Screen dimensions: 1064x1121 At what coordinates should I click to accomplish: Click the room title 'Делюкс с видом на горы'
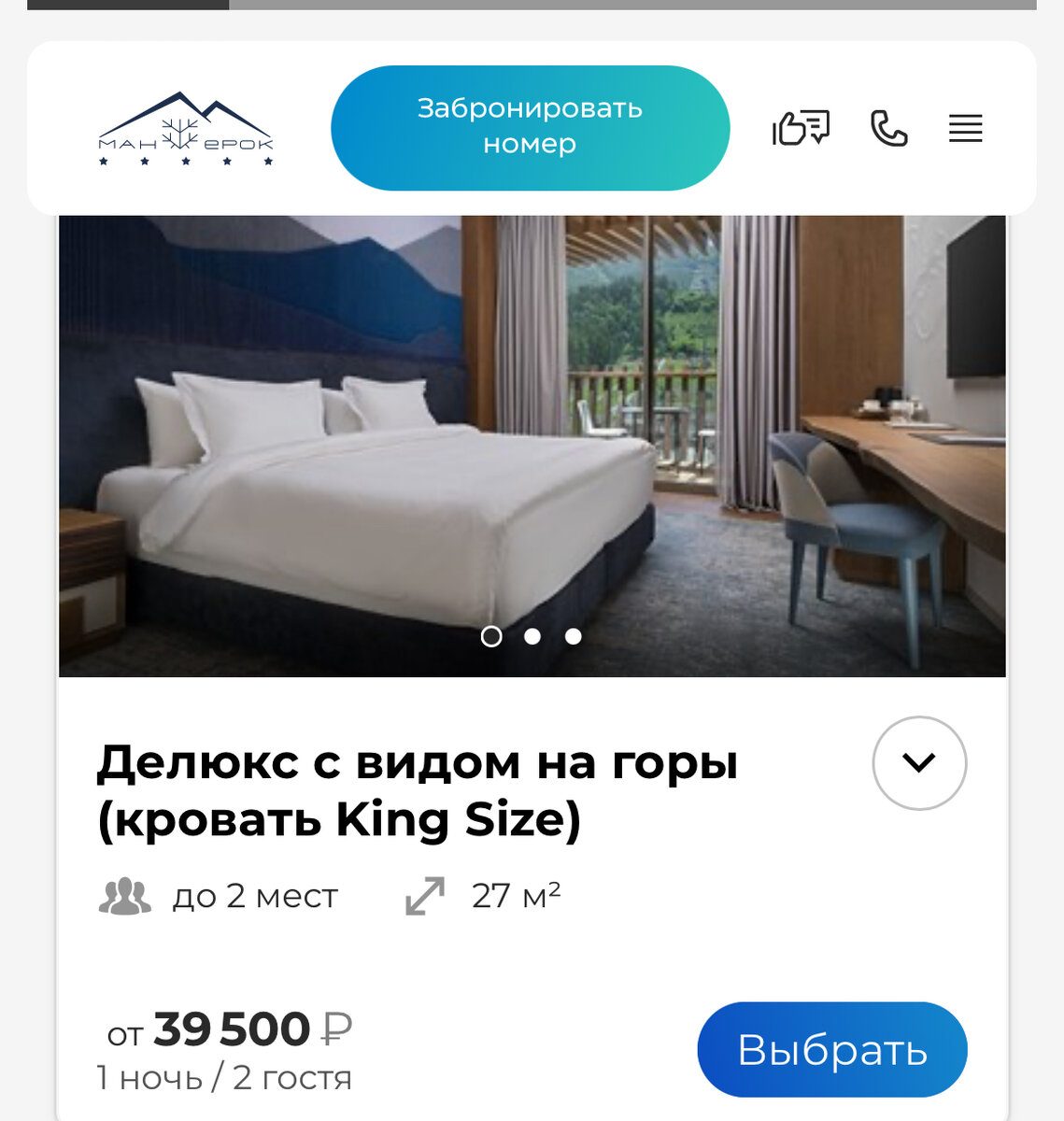pyautogui.click(x=419, y=762)
